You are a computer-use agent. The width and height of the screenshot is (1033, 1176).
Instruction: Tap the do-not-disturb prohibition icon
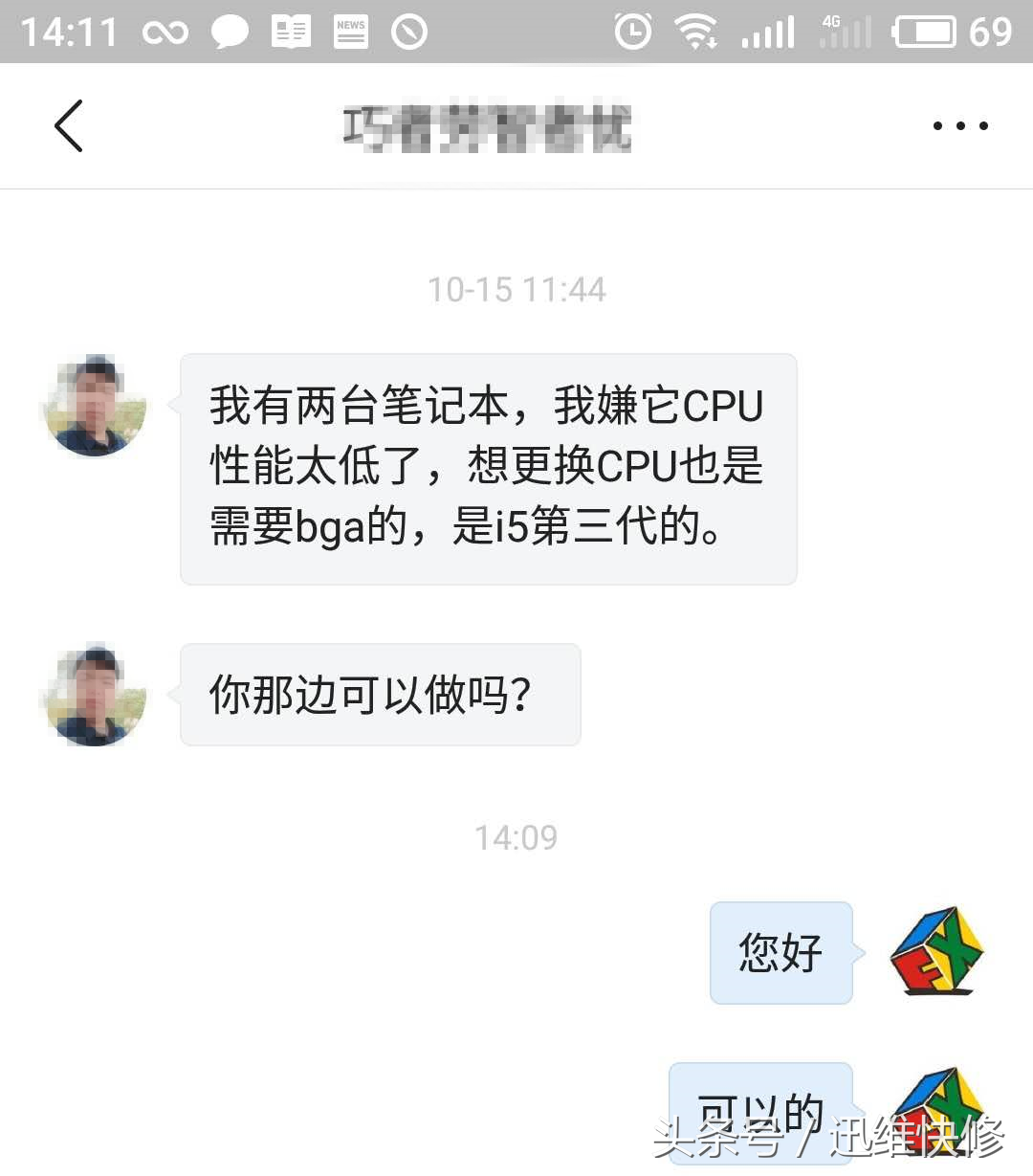(x=409, y=30)
